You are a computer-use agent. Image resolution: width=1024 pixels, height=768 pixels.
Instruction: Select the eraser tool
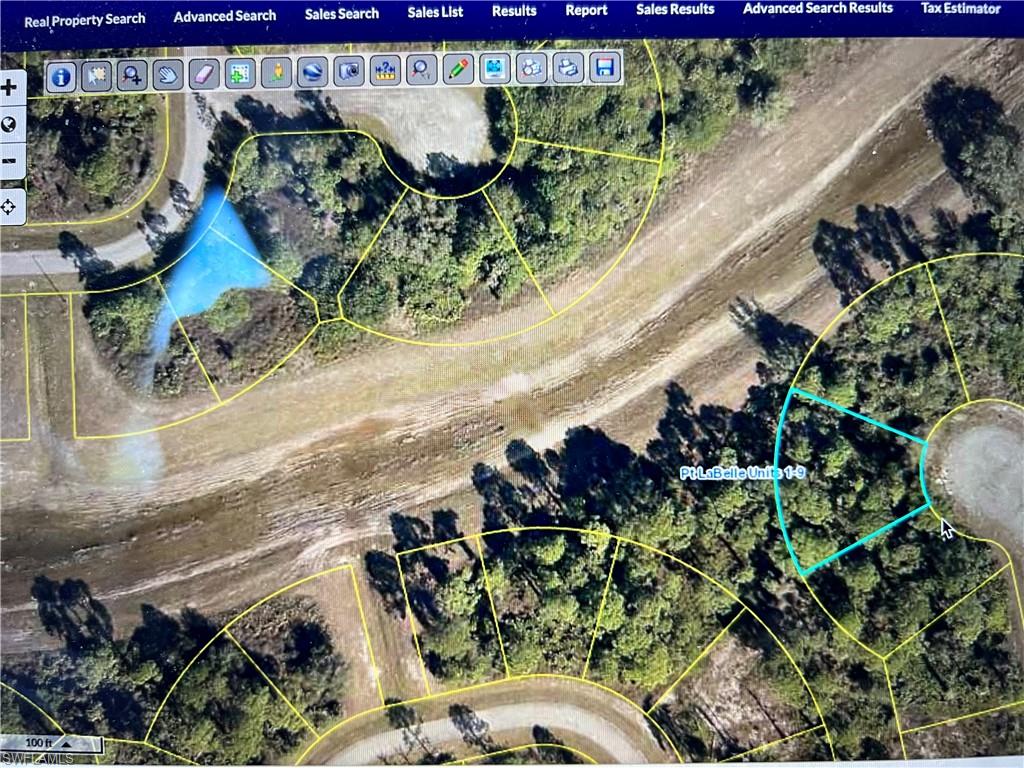(x=203, y=73)
